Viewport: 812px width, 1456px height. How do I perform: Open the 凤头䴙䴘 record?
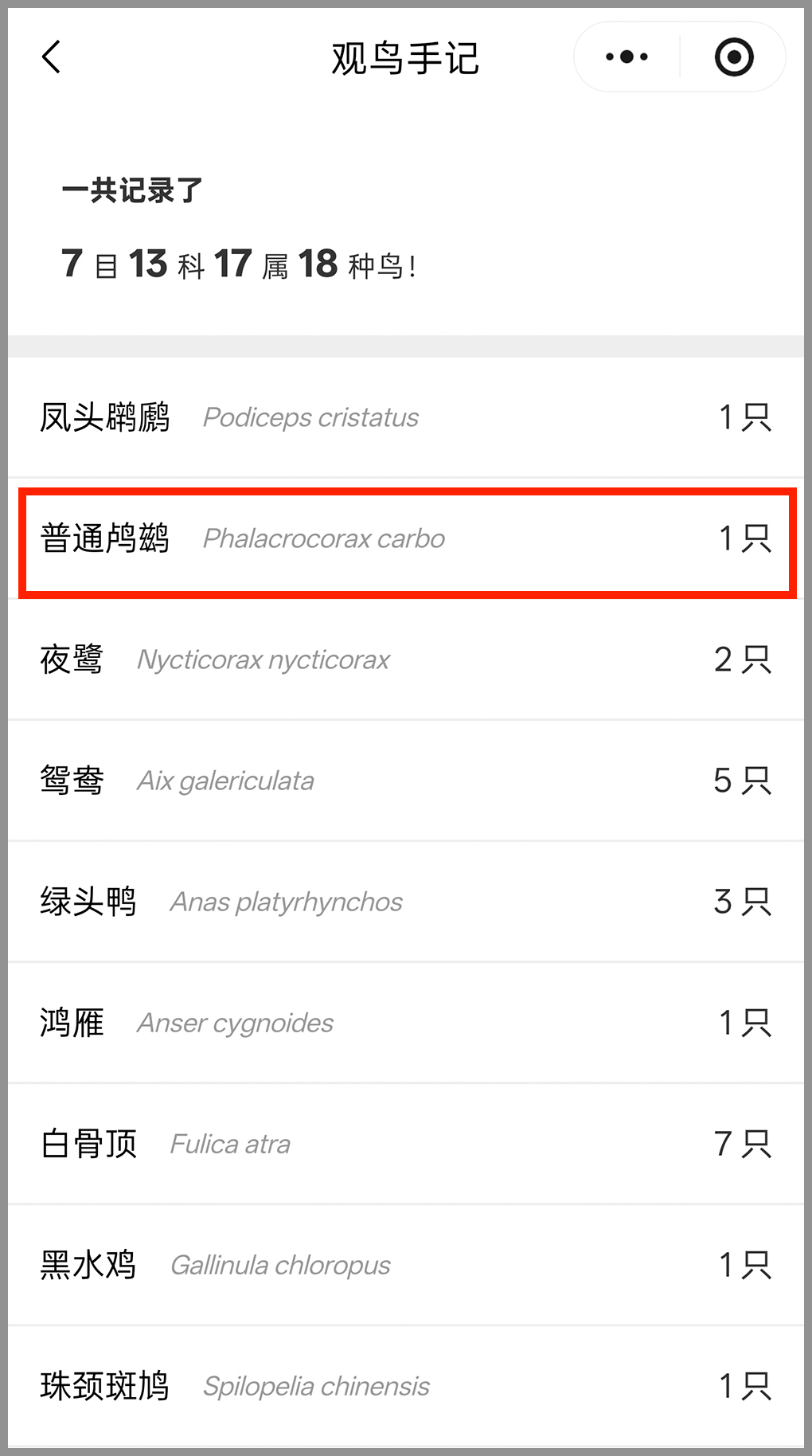(406, 417)
